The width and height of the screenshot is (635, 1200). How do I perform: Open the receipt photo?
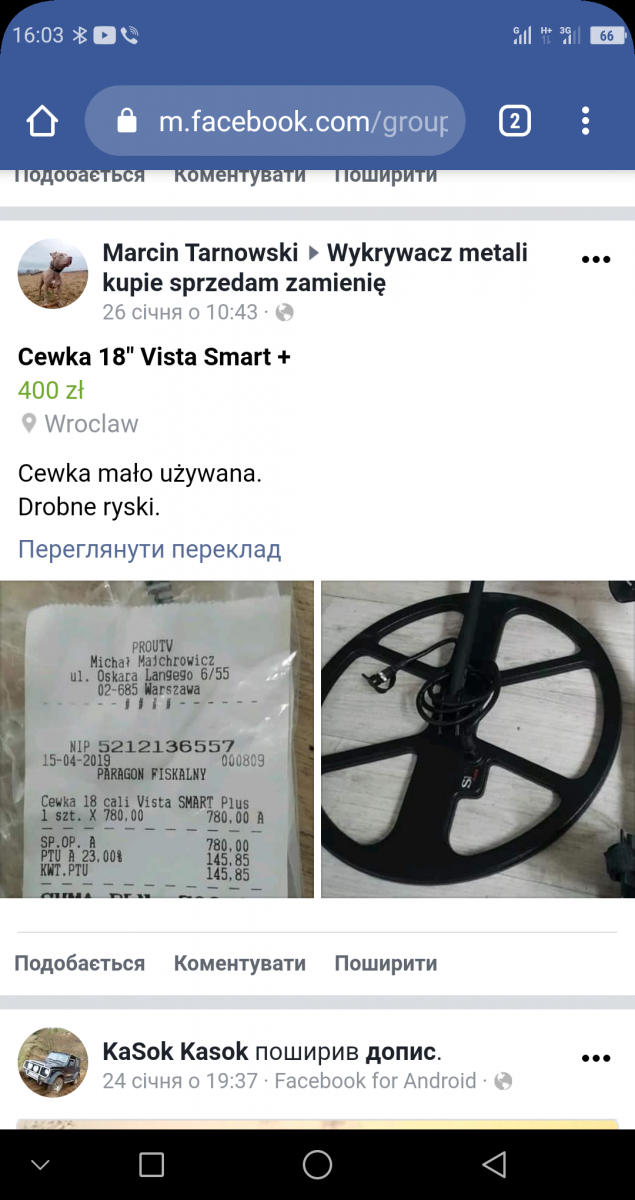click(157, 739)
